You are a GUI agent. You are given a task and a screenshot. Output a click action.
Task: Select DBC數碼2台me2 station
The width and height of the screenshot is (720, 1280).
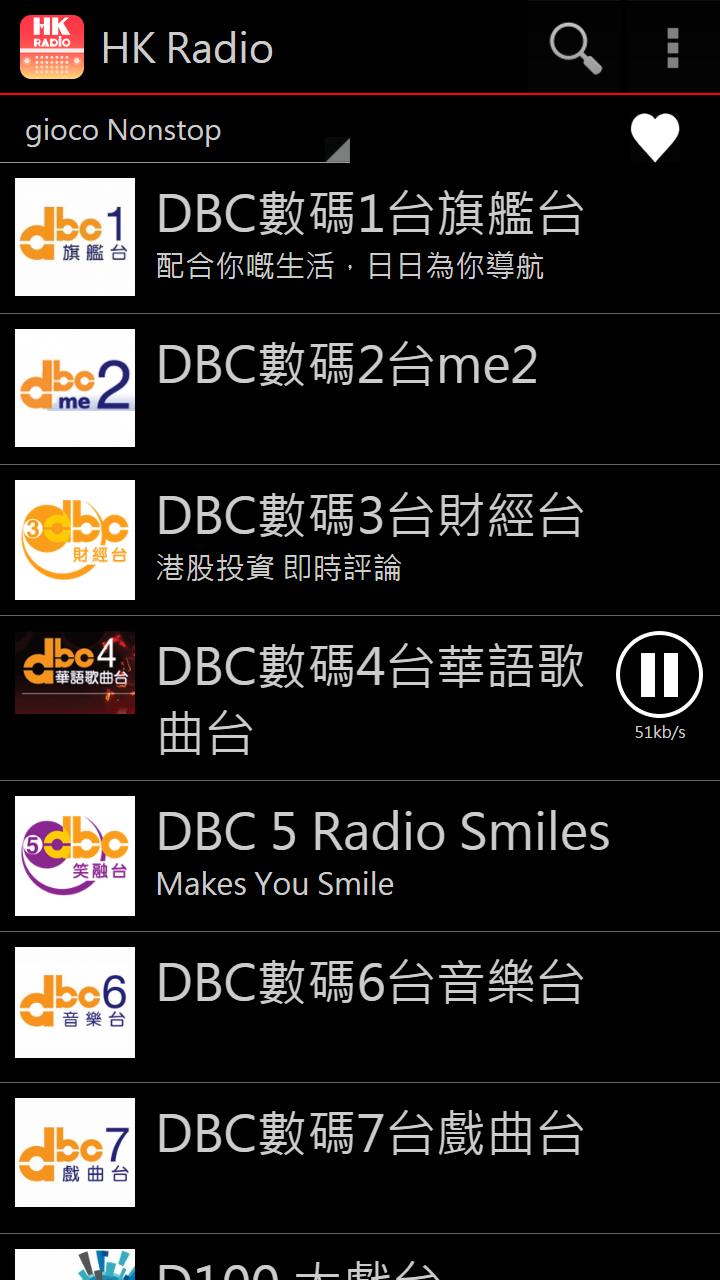(360, 389)
